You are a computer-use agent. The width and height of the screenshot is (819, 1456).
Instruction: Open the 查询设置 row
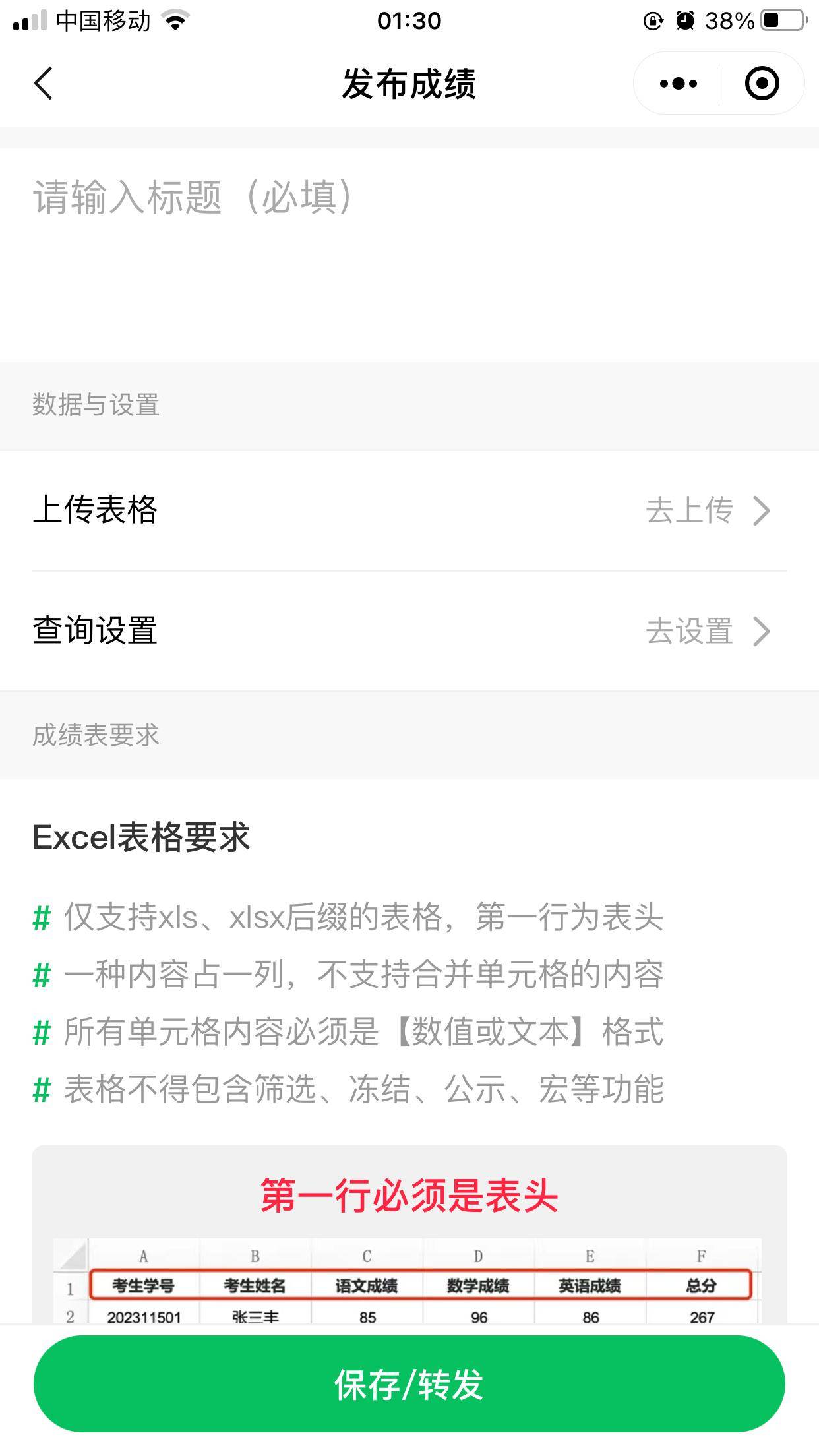409,631
